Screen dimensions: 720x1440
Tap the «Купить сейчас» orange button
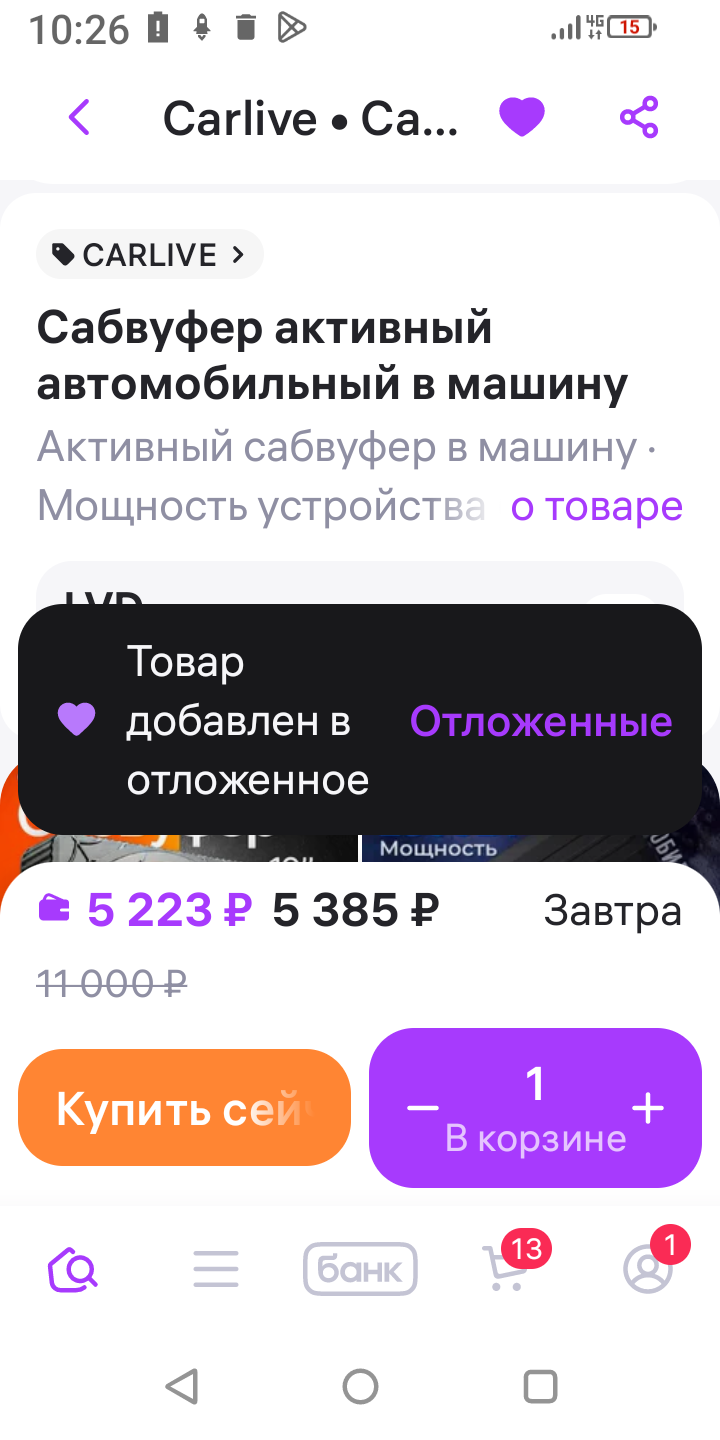tap(184, 1108)
